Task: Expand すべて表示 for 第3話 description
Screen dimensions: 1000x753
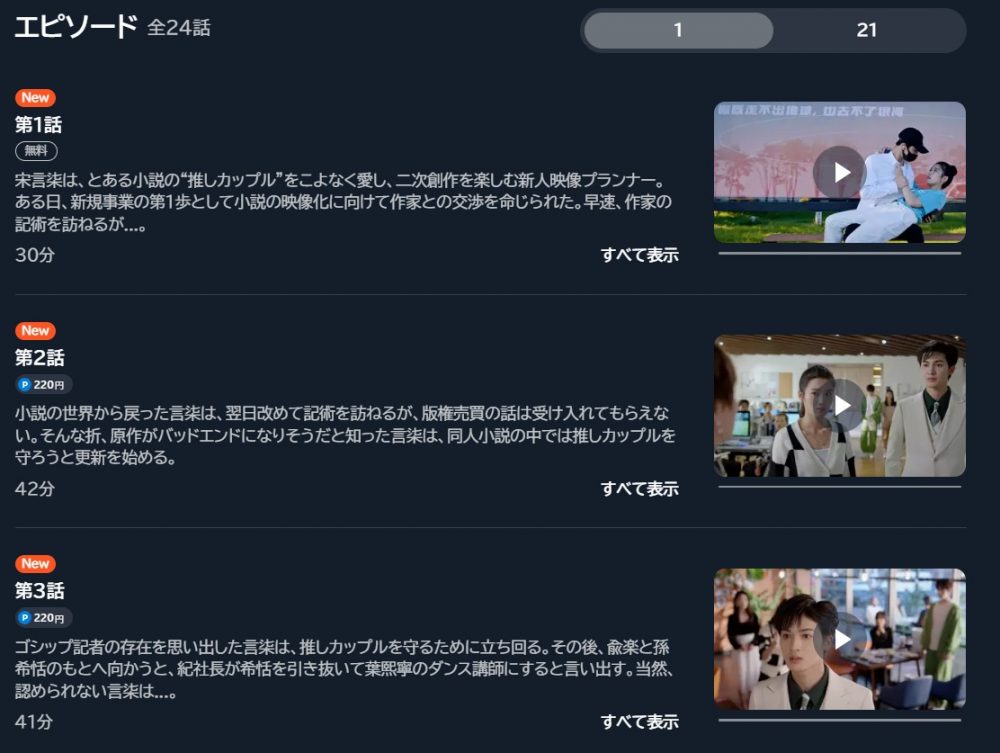Action: [x=639, y=722]
